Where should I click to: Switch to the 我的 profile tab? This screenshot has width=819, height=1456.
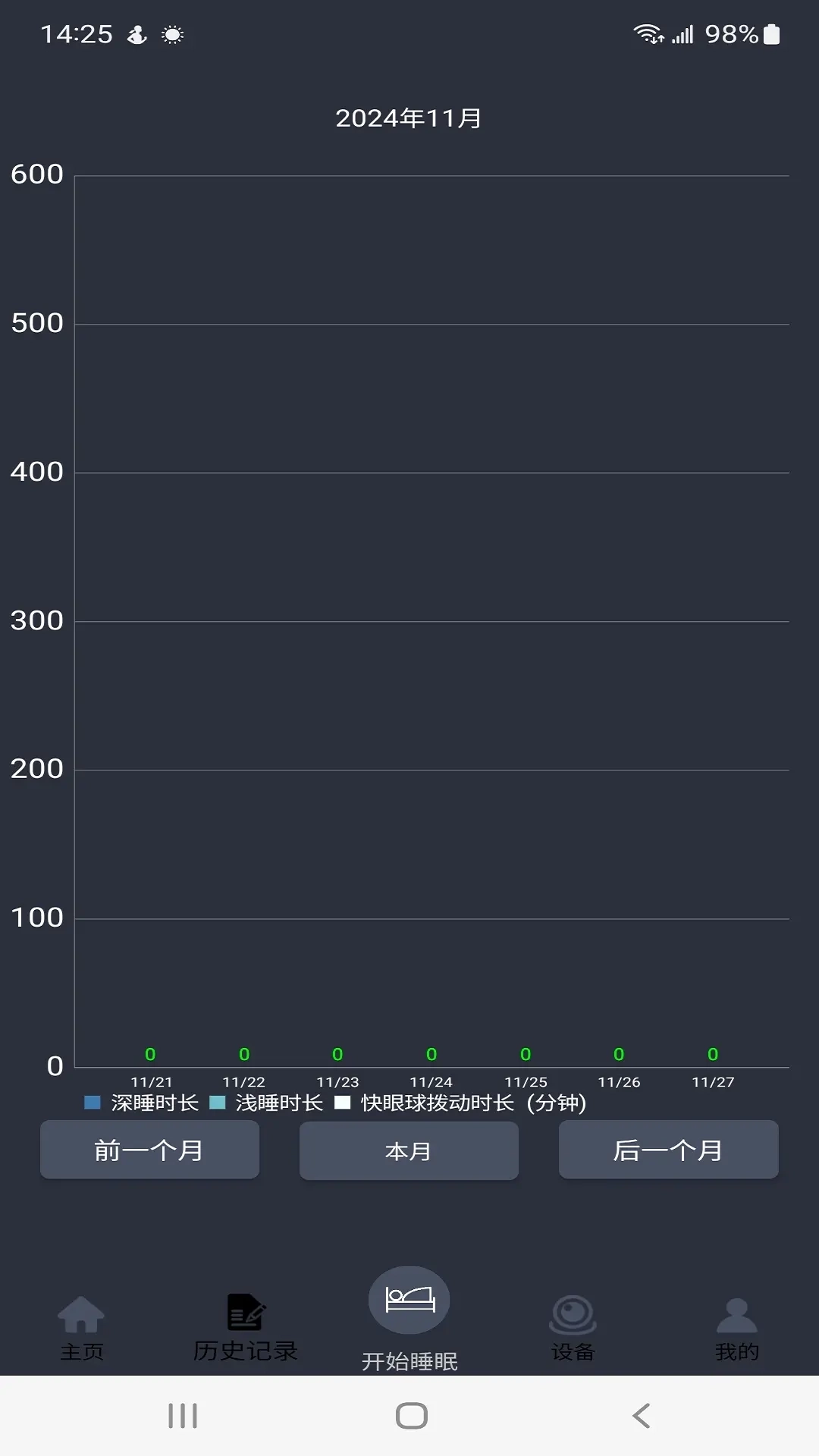pyautogui.click(x=736, y=1327)
